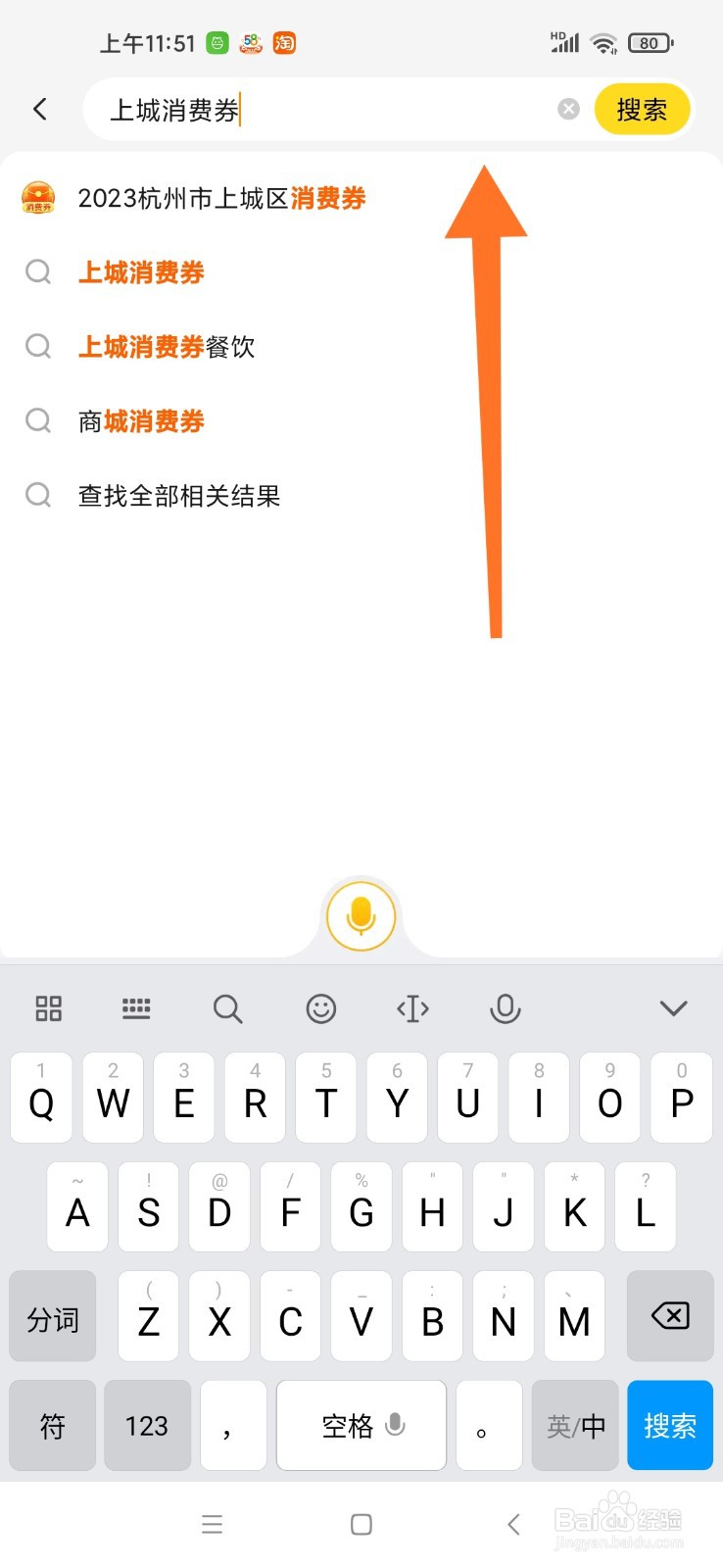Click the cursor selection icon on keyboard toolbar
Viewport: 723px width, 1568px height.
pyautogui.click(x=412, y=1008)
